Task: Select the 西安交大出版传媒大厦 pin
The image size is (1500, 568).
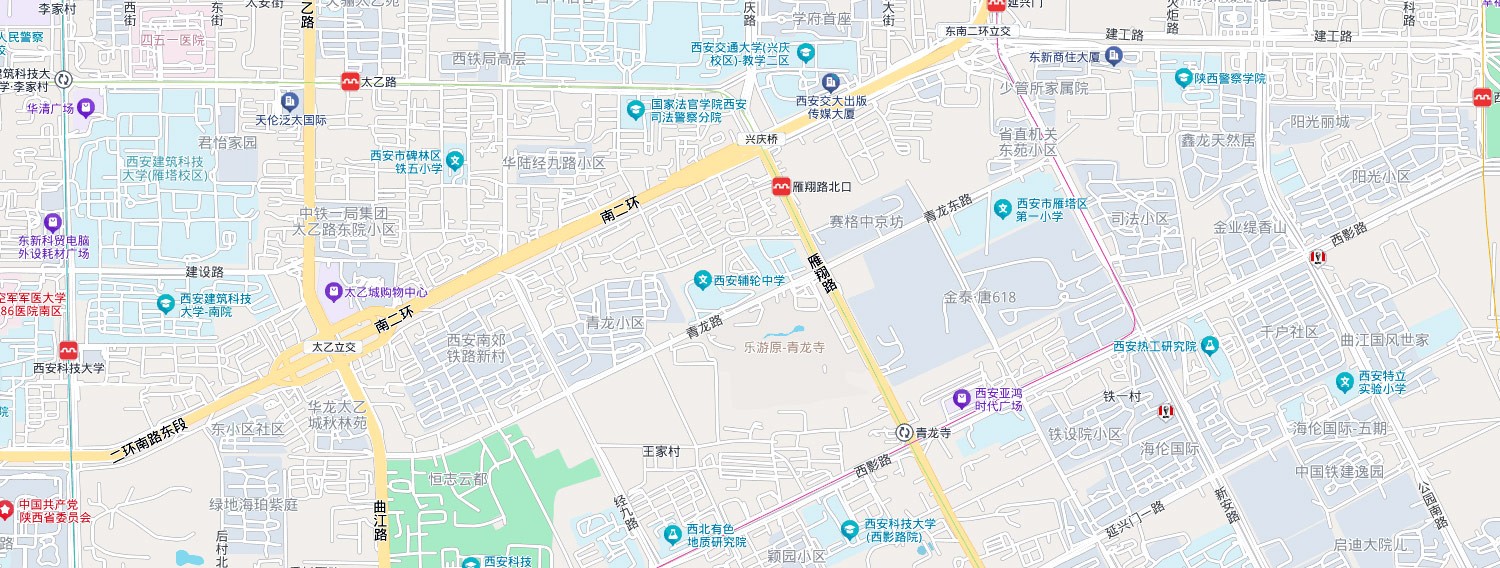Action: [x=830, y=82]
